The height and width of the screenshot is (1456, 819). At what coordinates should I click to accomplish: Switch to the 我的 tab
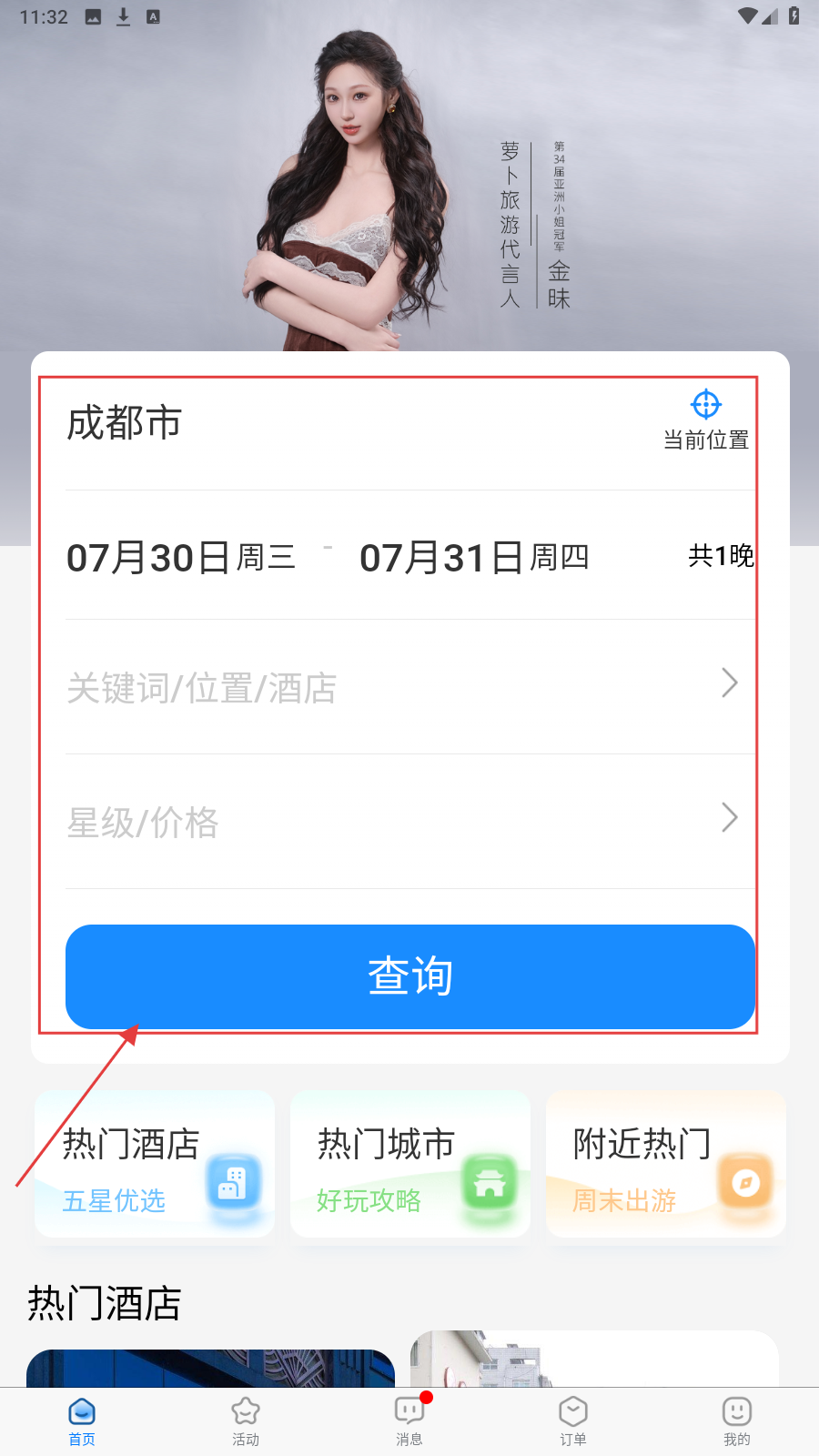click(x=737, y=1421)
